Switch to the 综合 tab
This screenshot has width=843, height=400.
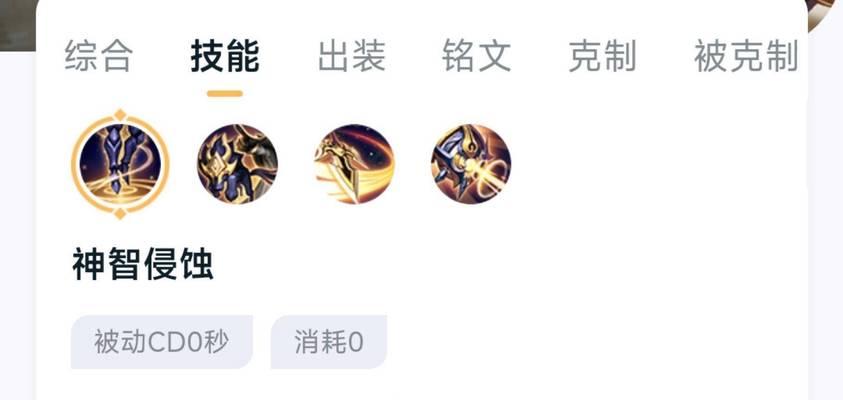(x=98, y=57)
